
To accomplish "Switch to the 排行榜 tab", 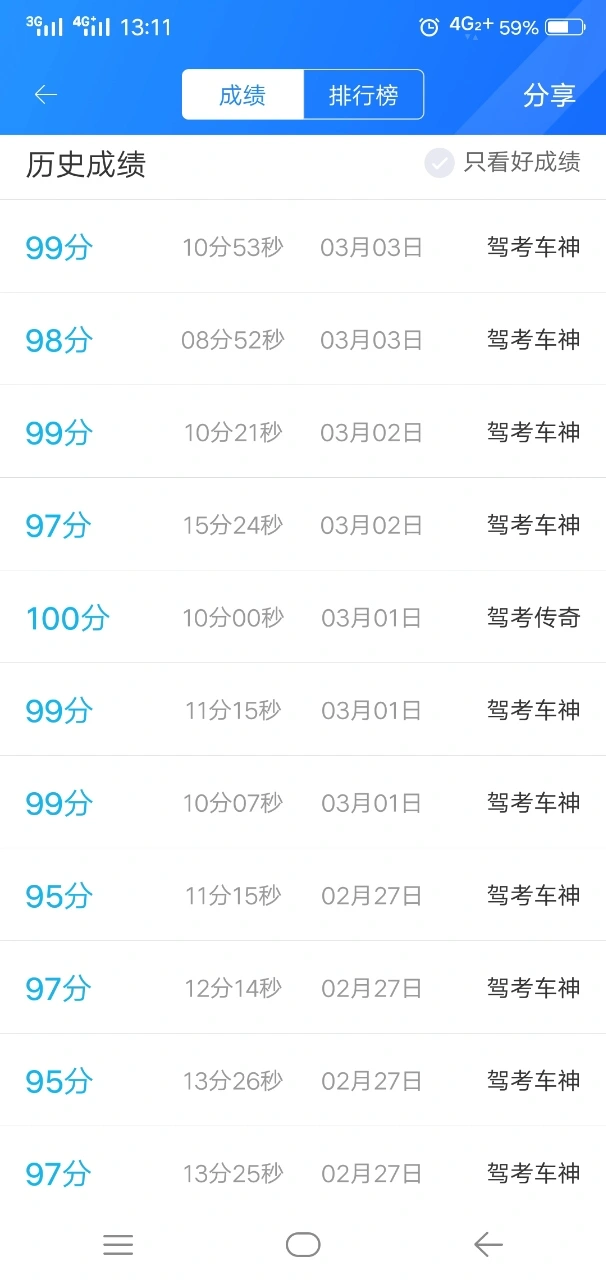I will [363, 95].
